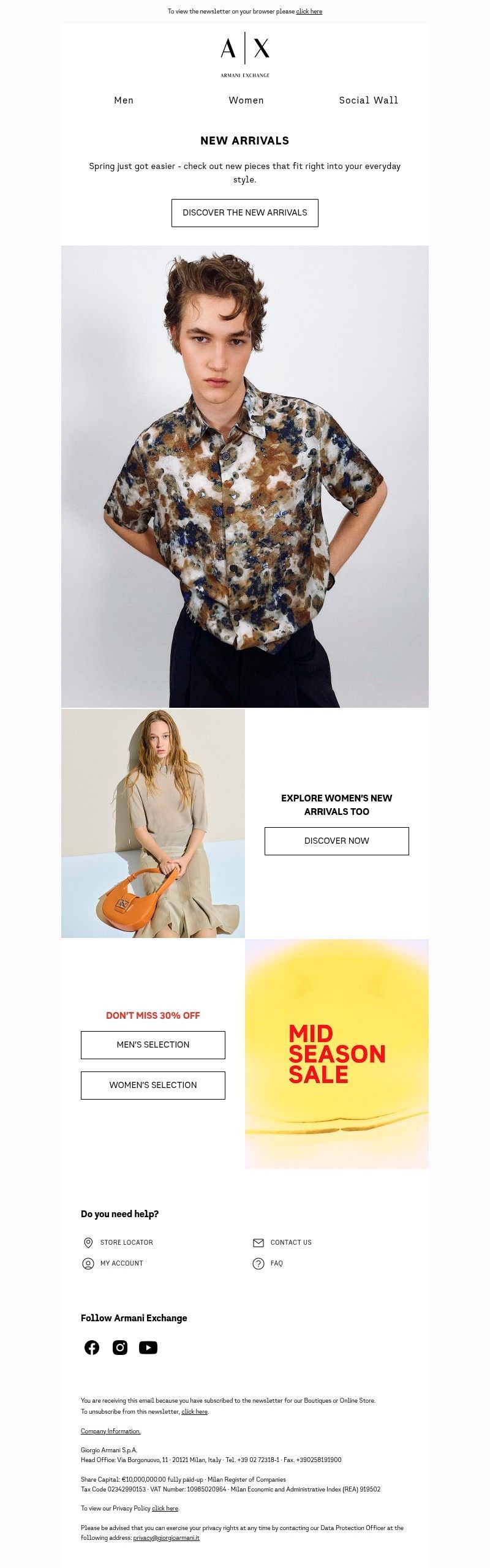
Task: Open the Women navigation link
Action: pyautogui.click(x=246, y=100)
